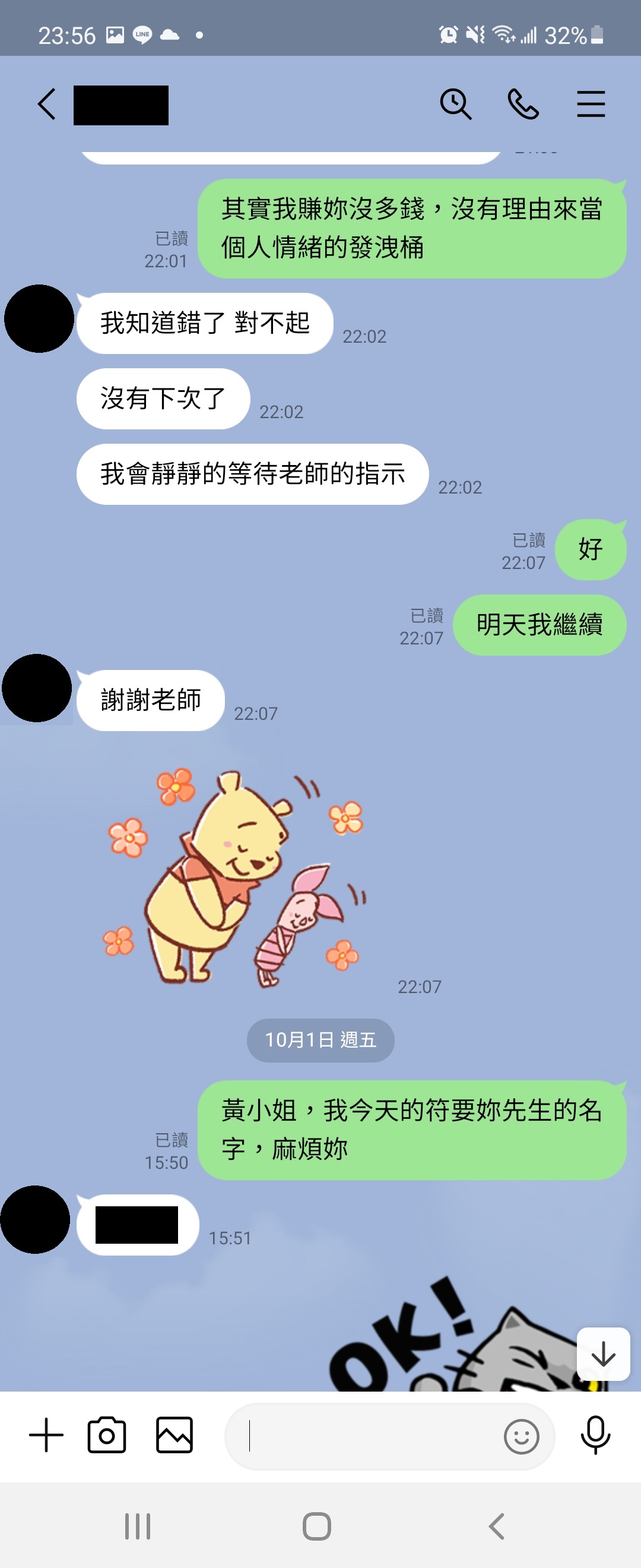
Task: Tap system home button
Action: 317,1526
